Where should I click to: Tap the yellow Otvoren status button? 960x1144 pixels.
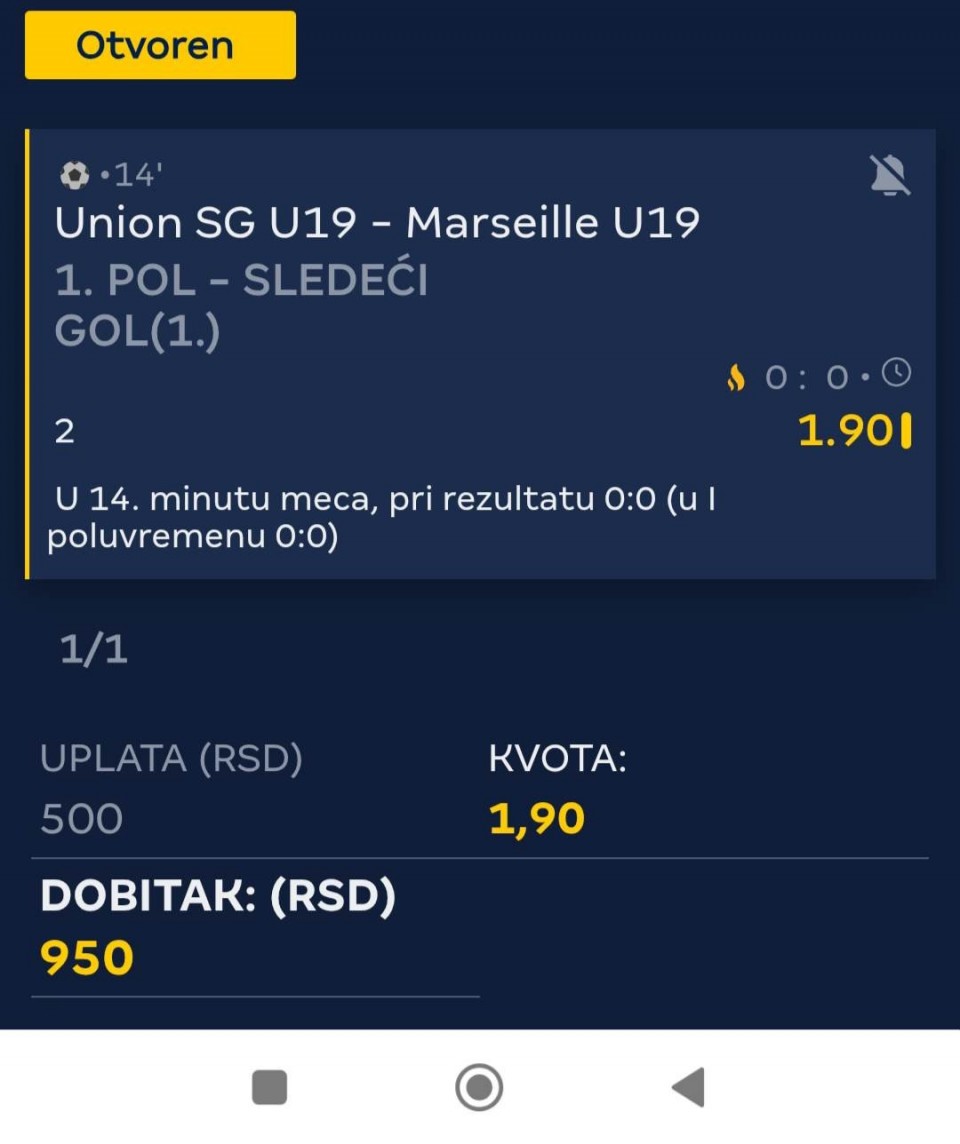(x=160, y=46)
